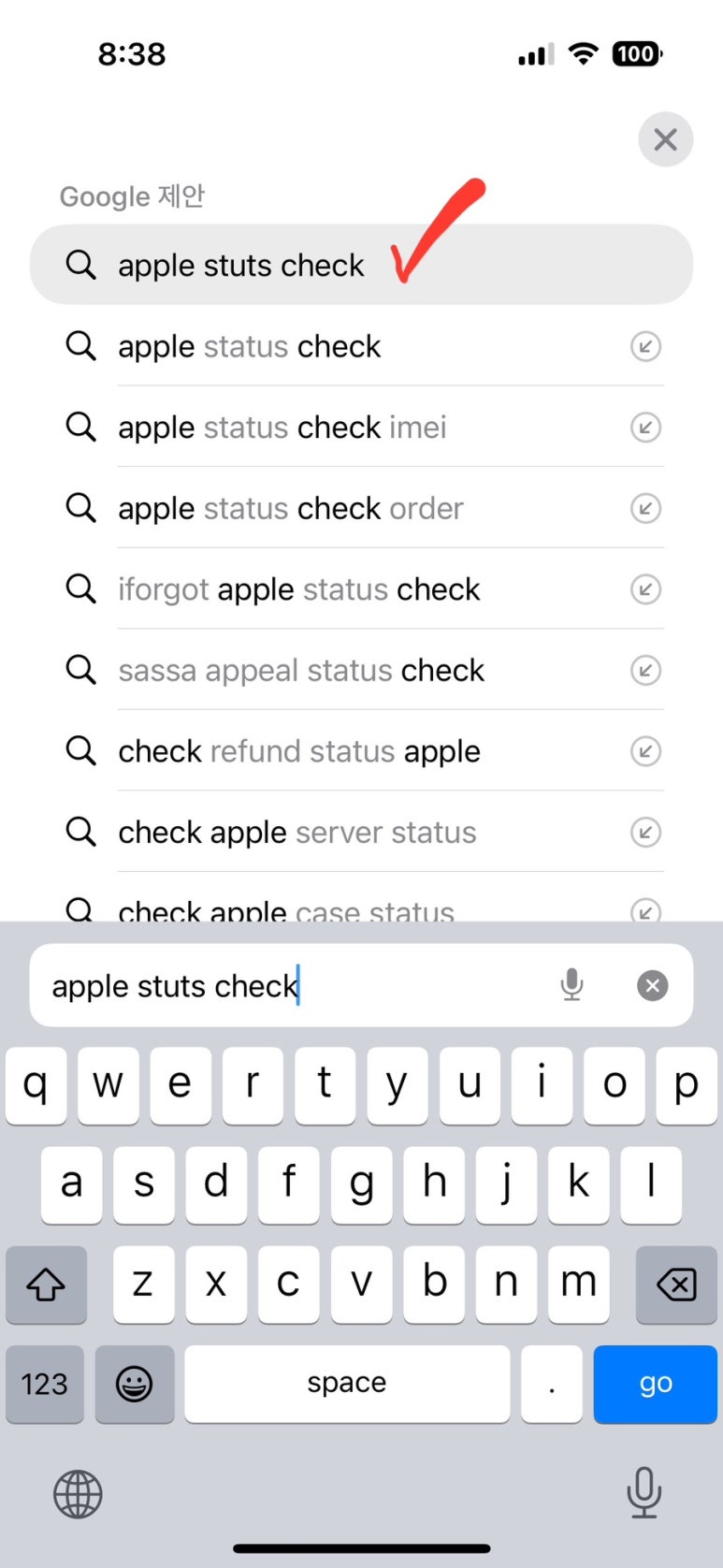Switch keyboard language with globe key

tap(78, 1493)
